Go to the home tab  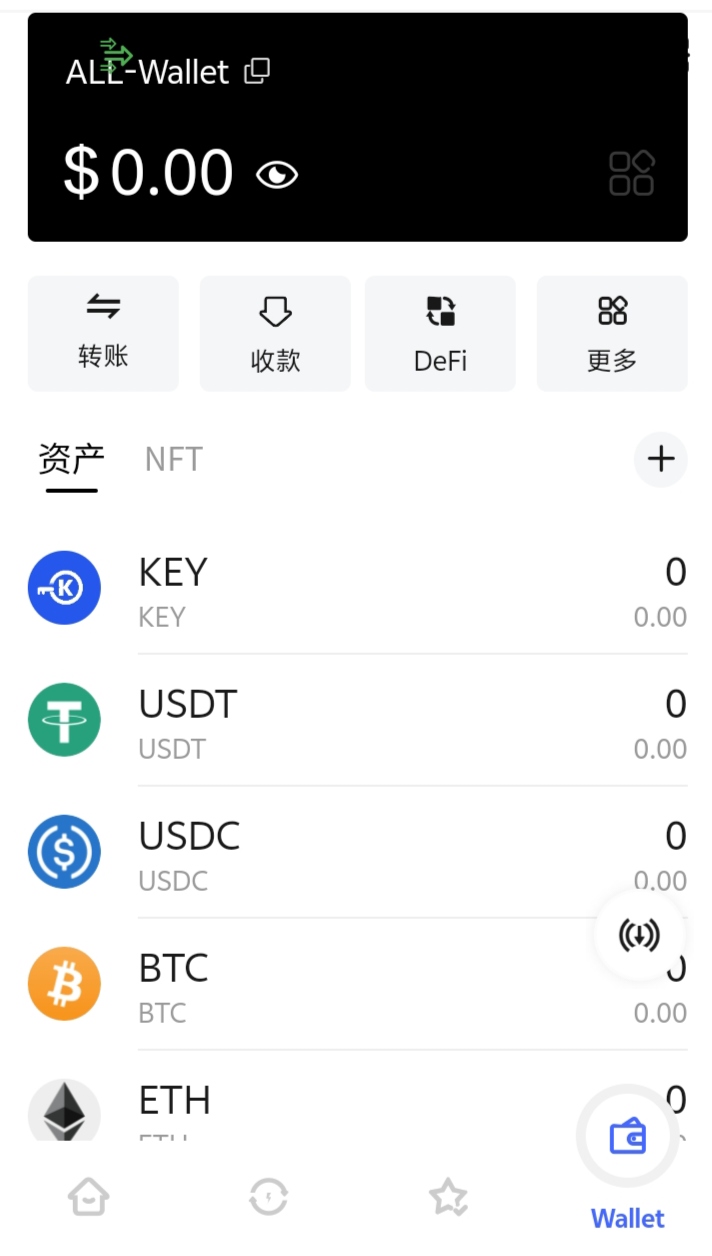[x=88, y=1196]
